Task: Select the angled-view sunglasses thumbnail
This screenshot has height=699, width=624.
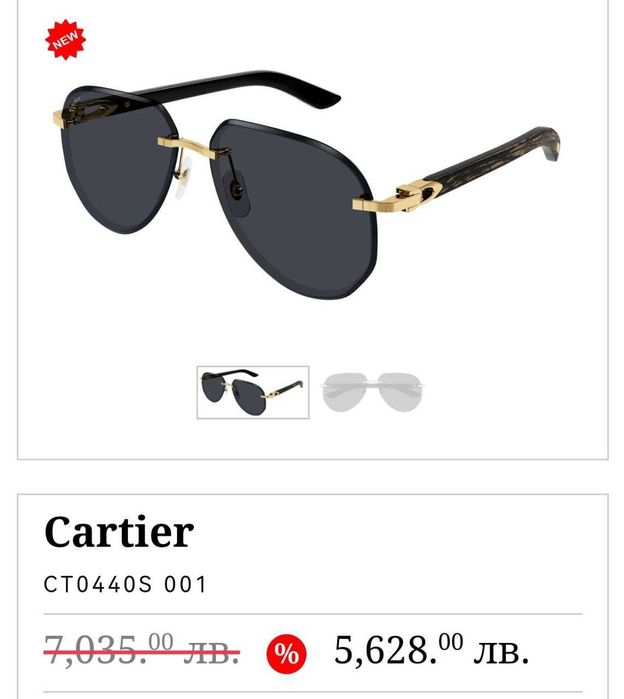Action: coord(252,392)
